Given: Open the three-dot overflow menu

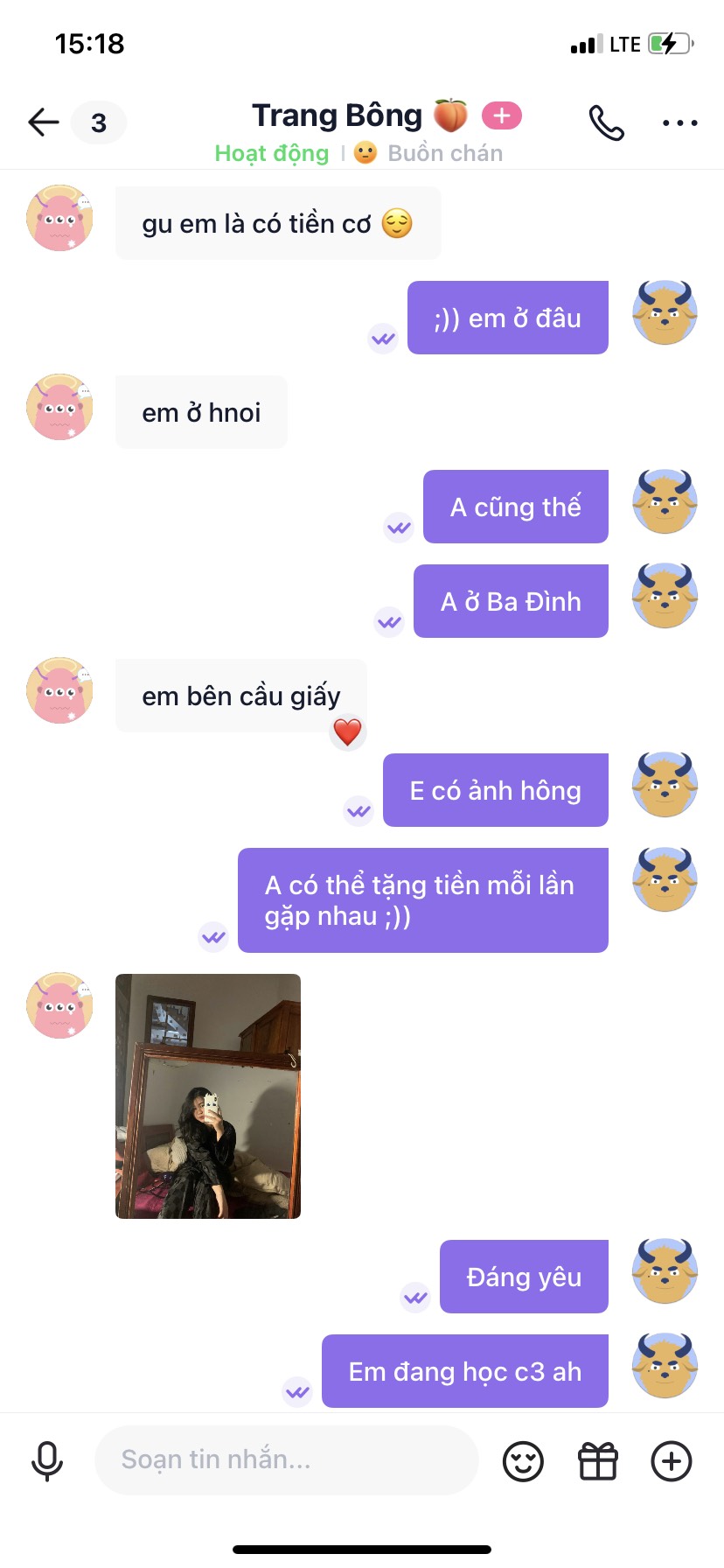Looking at the screenshot, I should pos(679,123).
